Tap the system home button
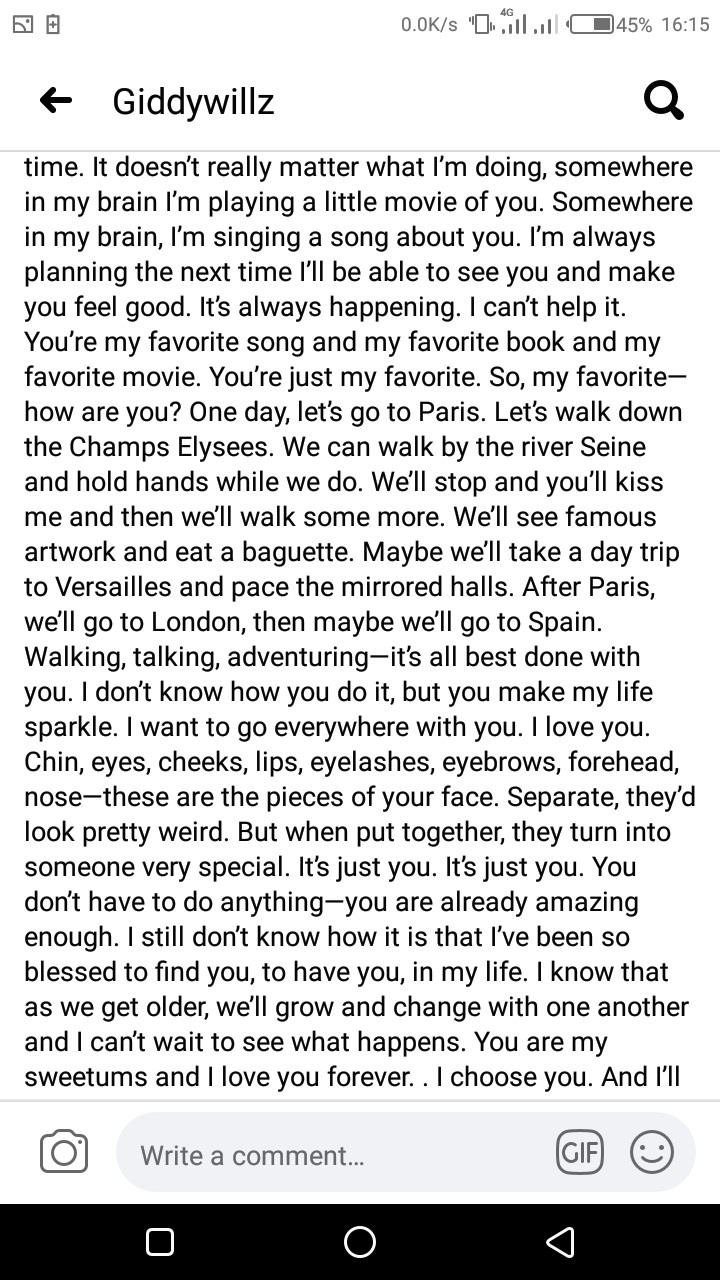 click(360, 1241)
